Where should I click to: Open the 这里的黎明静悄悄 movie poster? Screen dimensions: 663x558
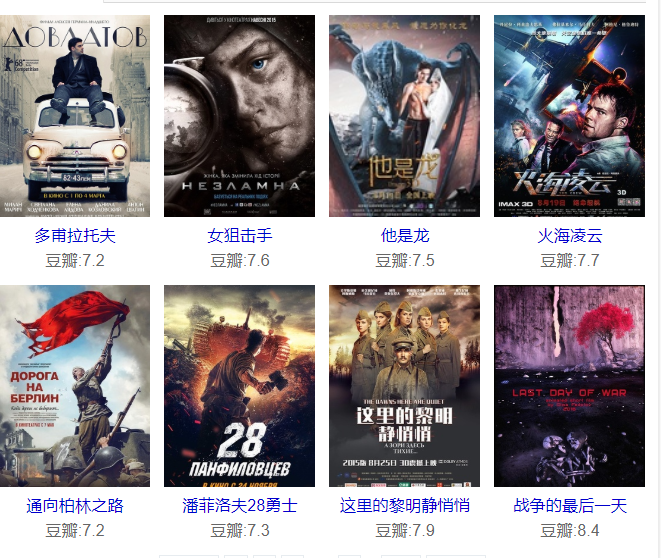pyautogui.click(x=404, y=386)
